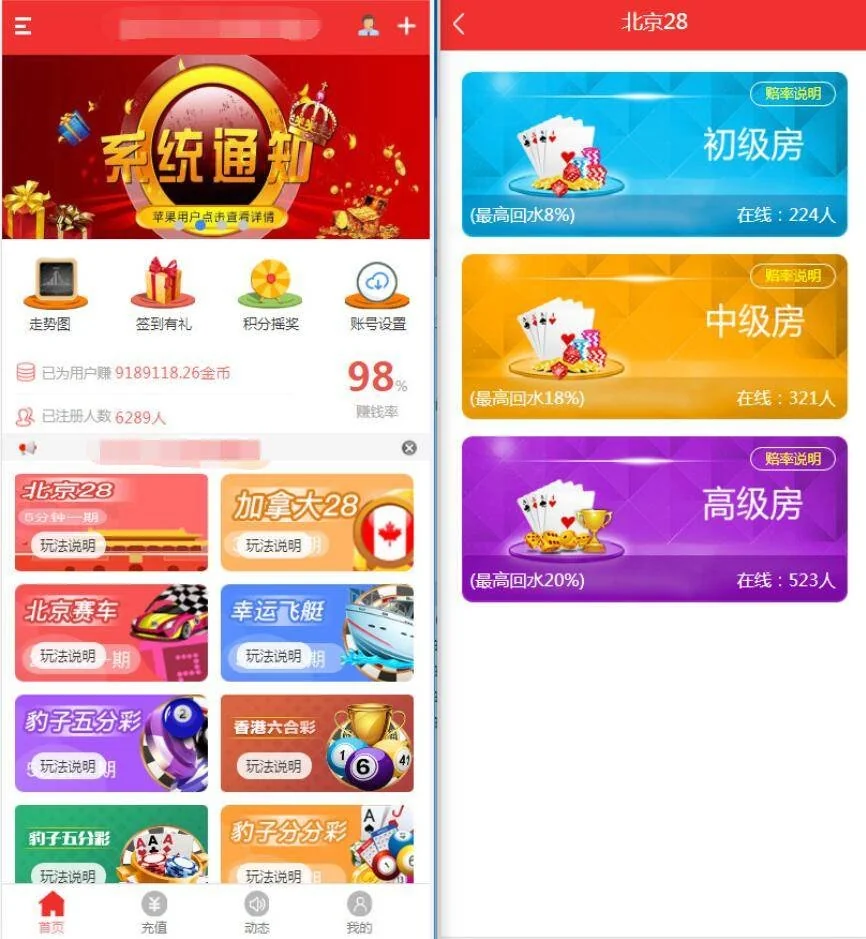
Task: Dismiss the announcement ticker
Action: (x=409, y=448)
